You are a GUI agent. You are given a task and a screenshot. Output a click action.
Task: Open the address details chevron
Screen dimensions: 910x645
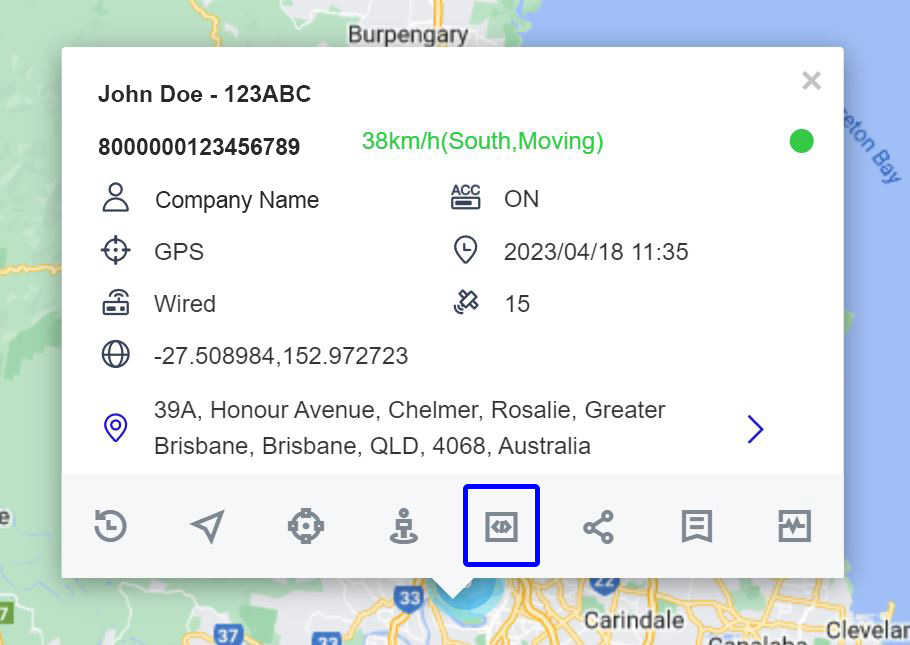pyautogui.click(x=755, y=429)
